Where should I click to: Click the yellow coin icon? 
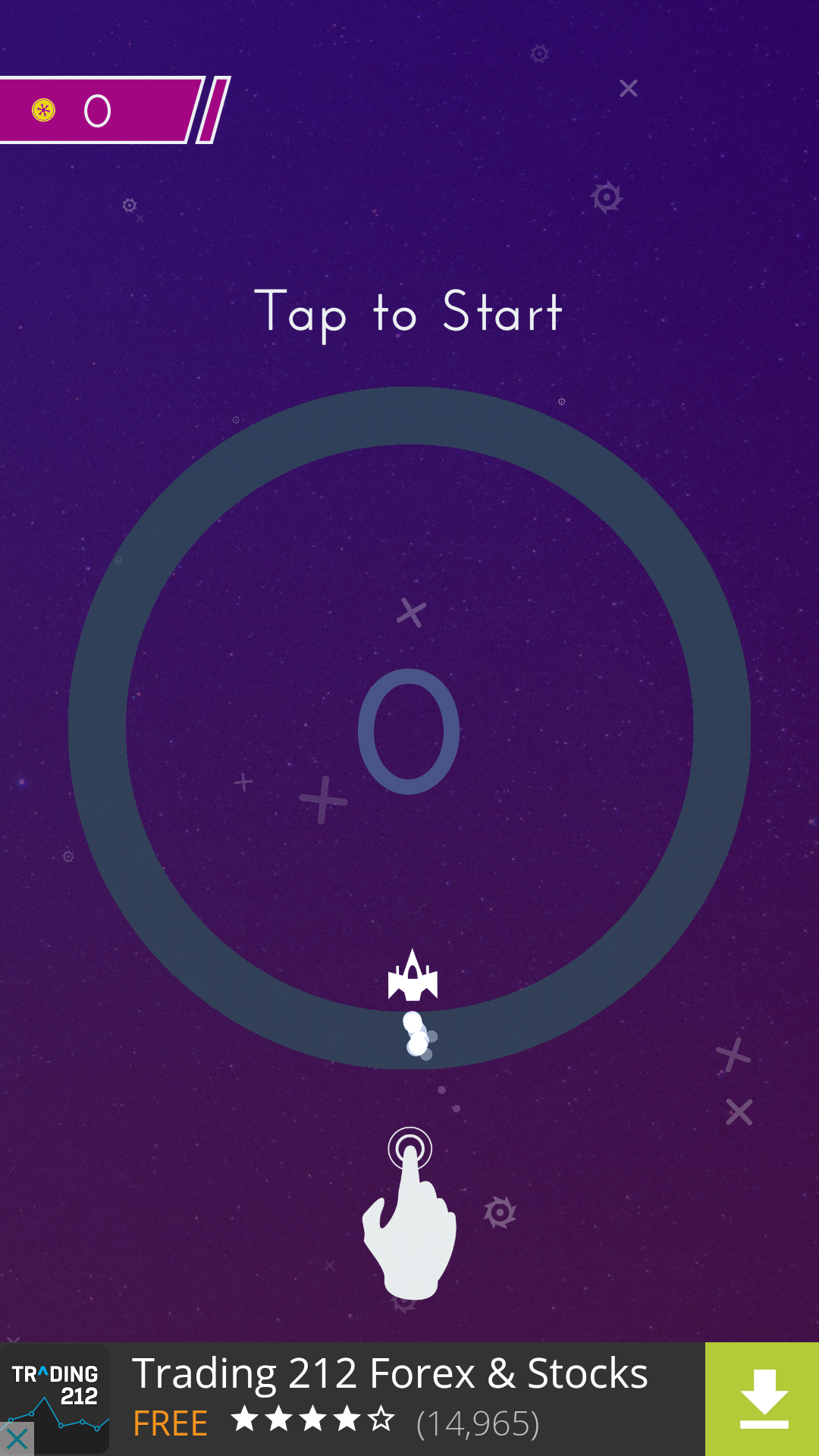43,108
